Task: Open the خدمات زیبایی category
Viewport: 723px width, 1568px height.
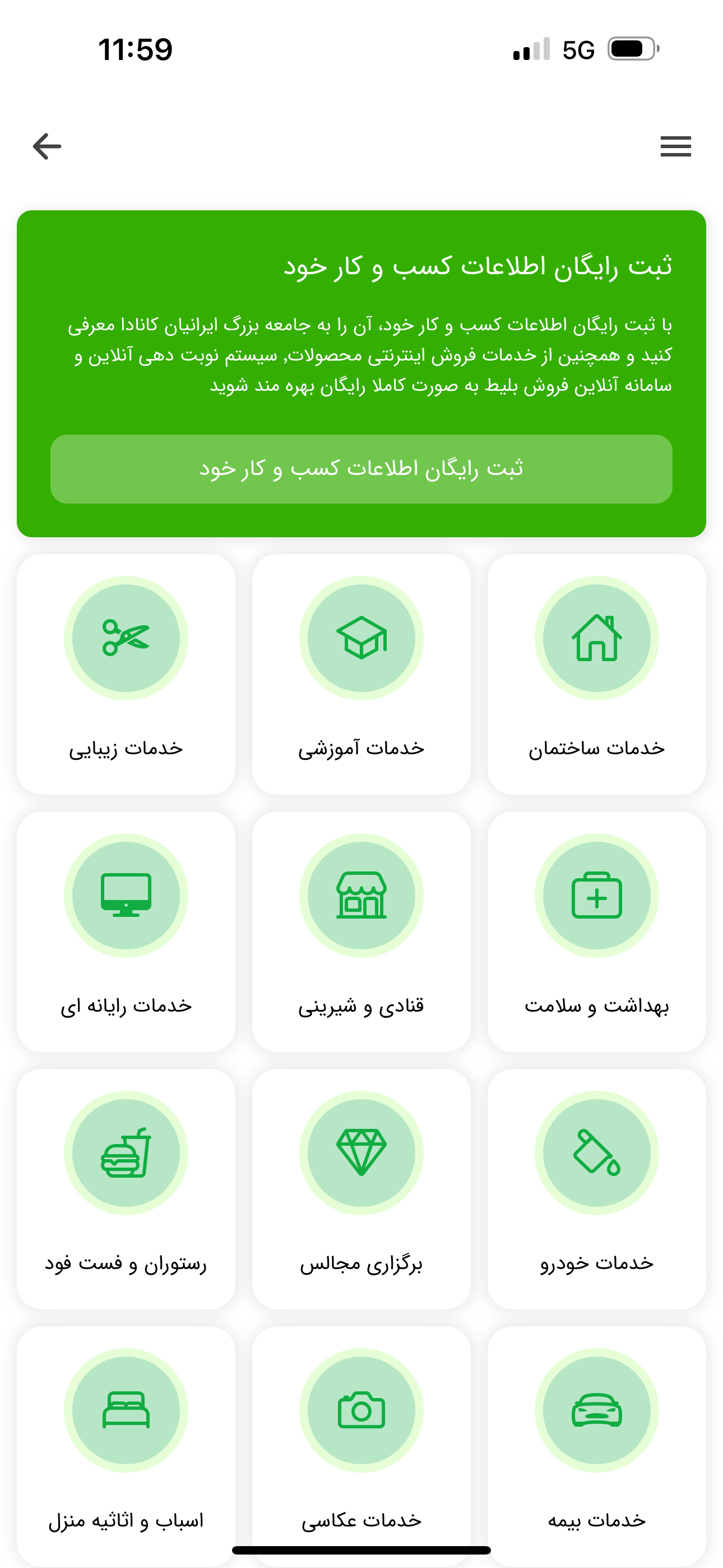Action: (126, 674)
